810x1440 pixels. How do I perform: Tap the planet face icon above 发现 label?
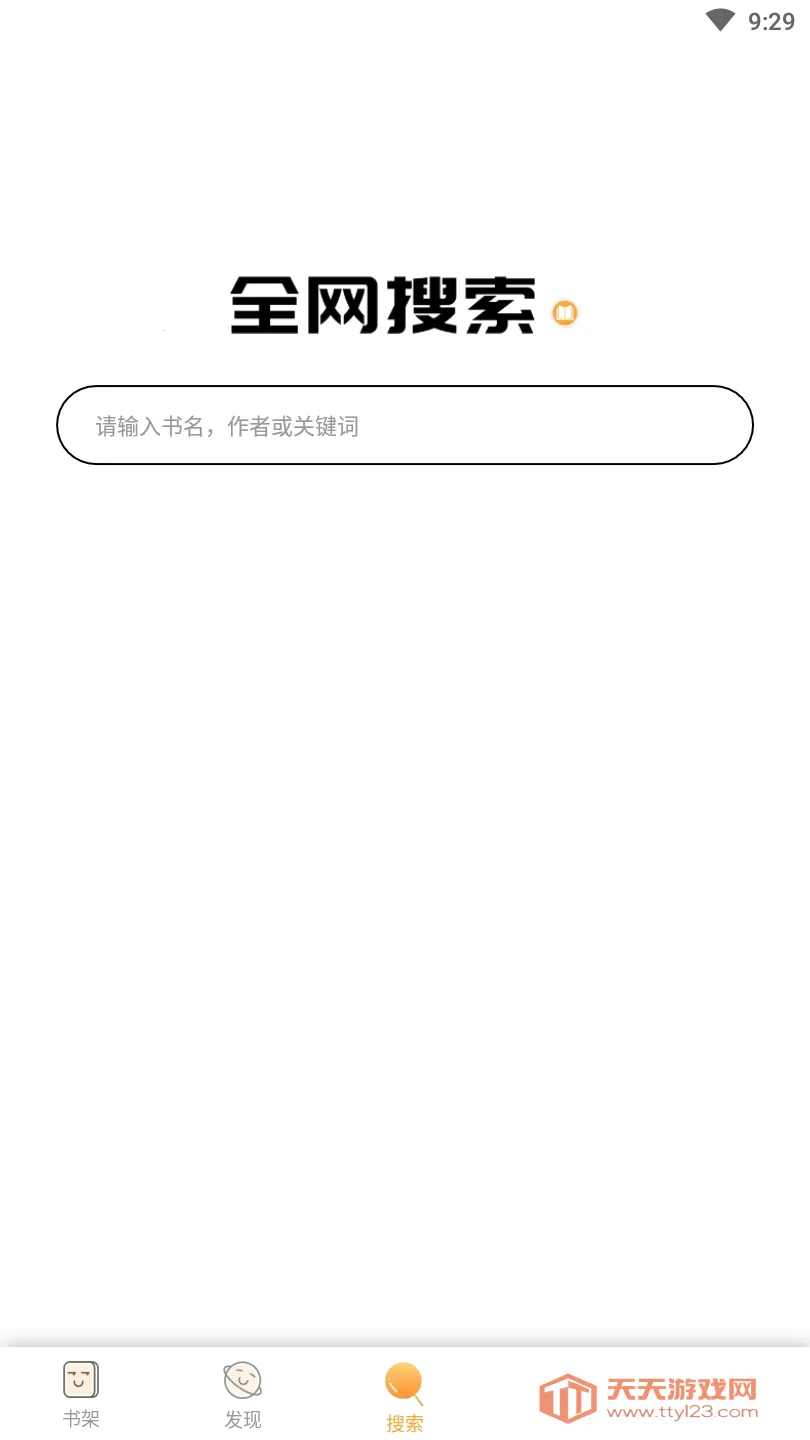point(242,1378)
